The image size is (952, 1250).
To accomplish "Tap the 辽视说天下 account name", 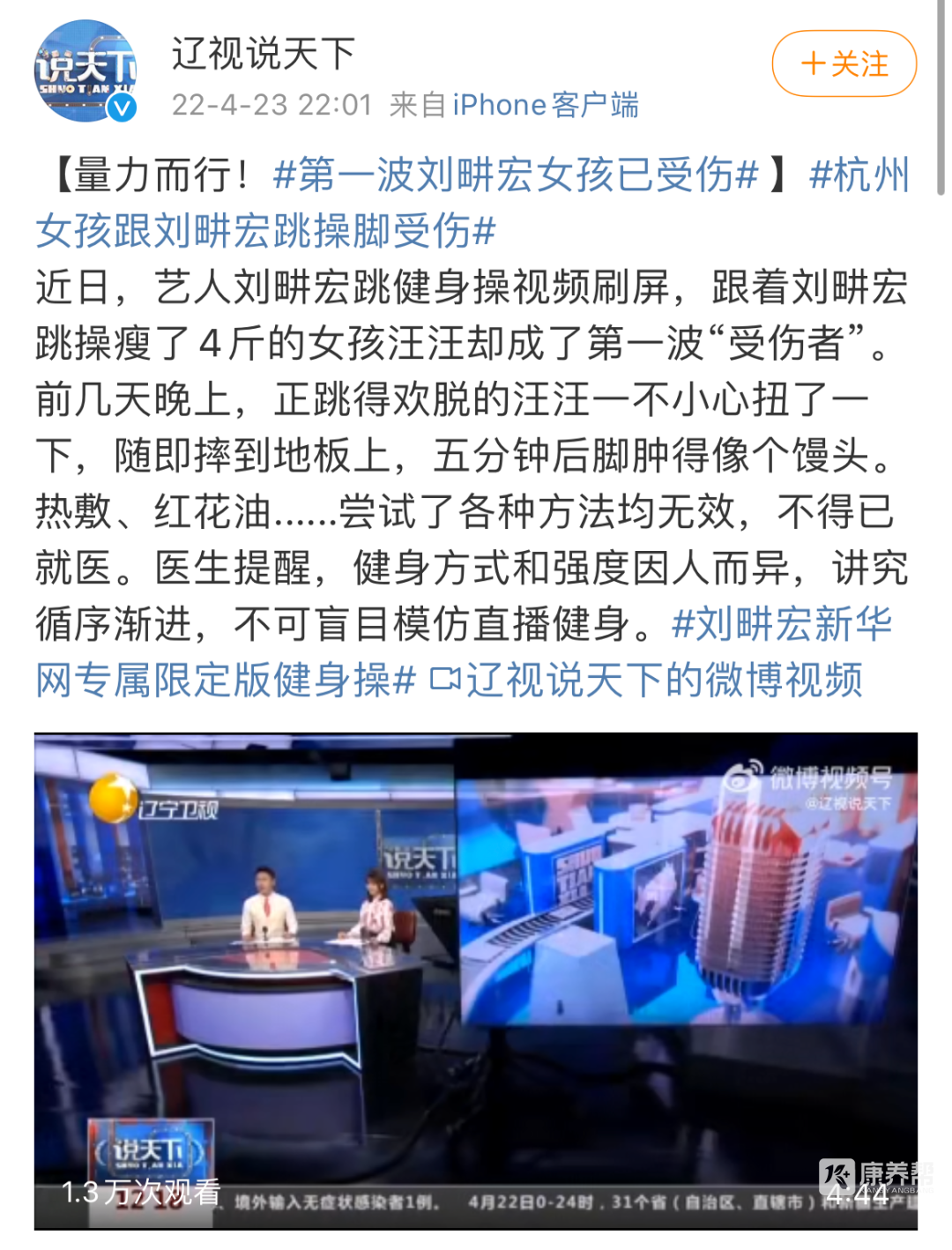I will click(x=263, y=54).
